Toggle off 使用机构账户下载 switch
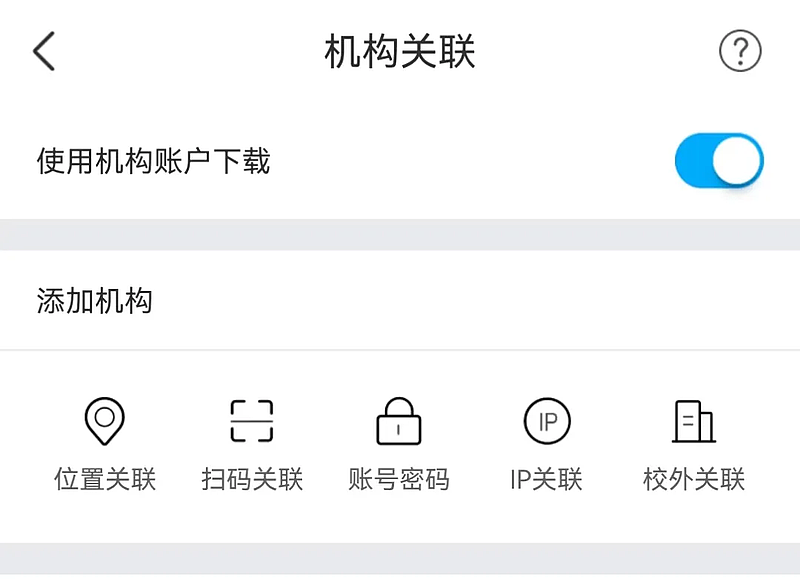The image size is (800, 579). [719, 161]
